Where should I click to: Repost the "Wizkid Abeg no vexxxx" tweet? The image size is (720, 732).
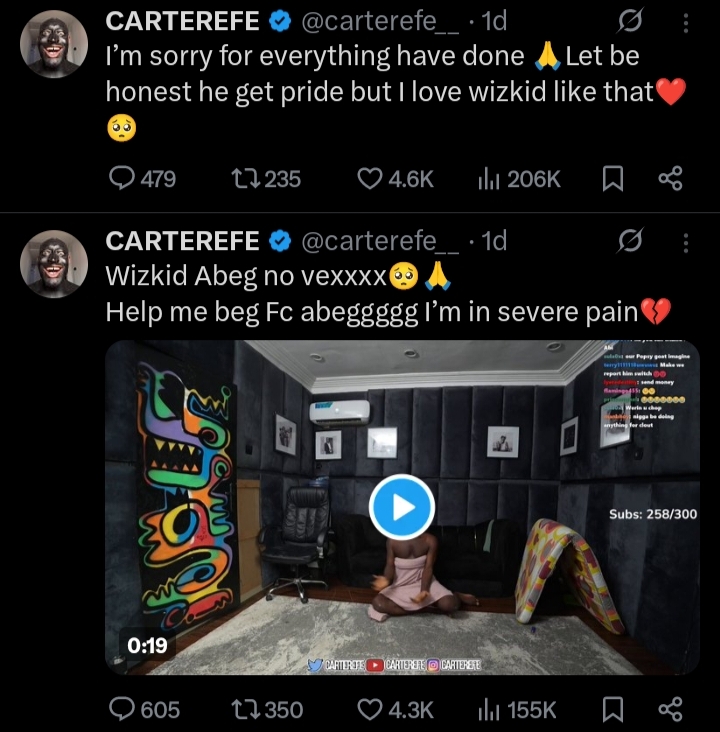(242, 709)
